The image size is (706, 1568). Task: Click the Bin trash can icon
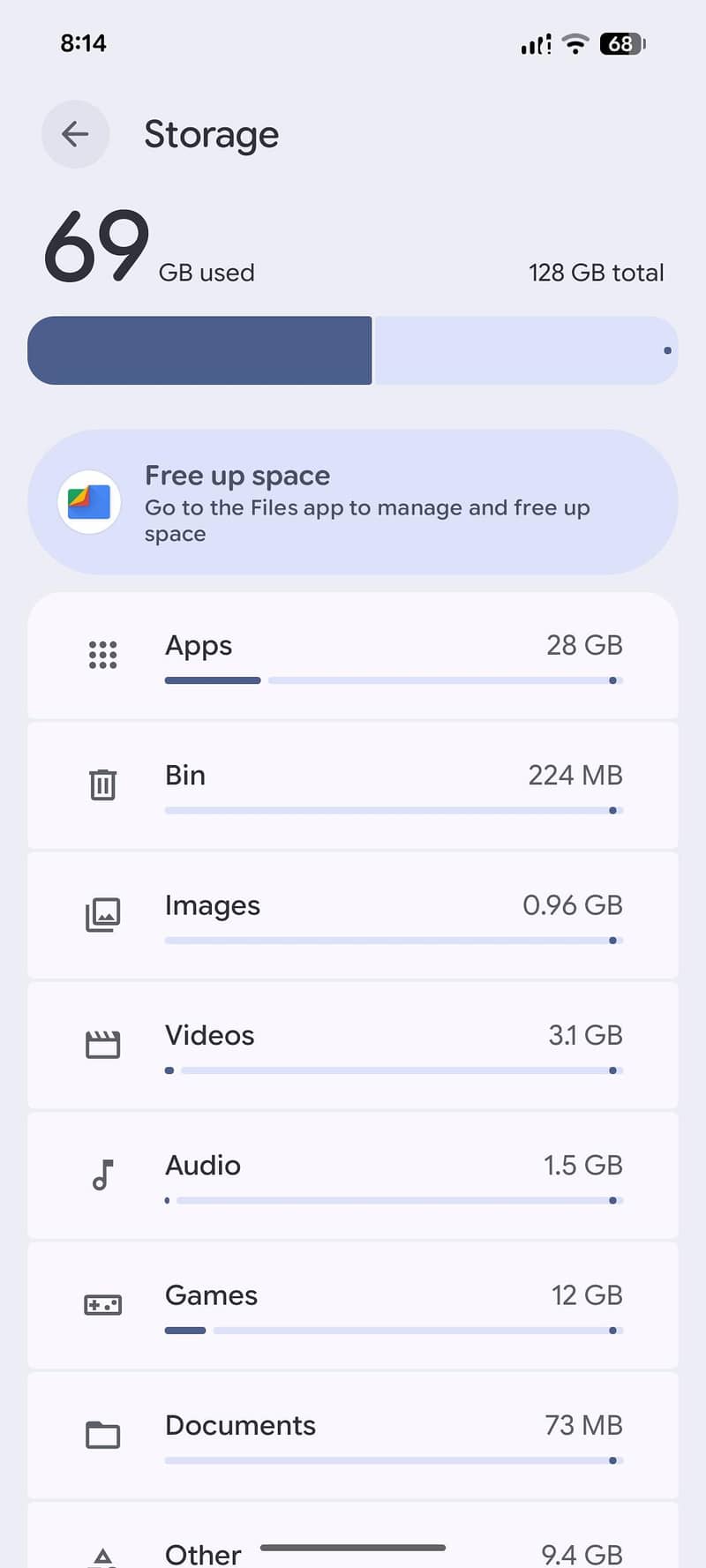[x=102, y=784]
